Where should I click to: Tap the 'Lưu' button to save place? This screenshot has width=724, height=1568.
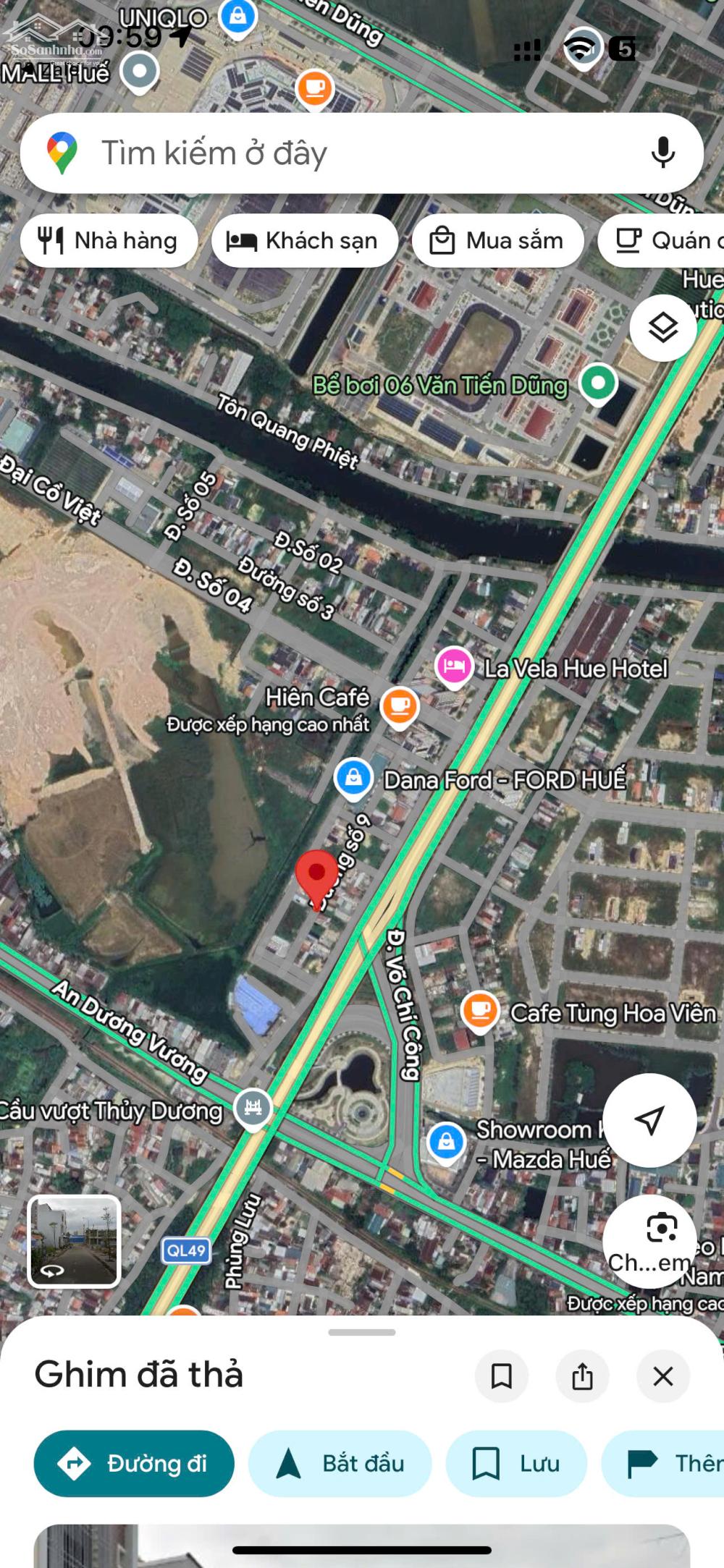[x=515, y=1464]
